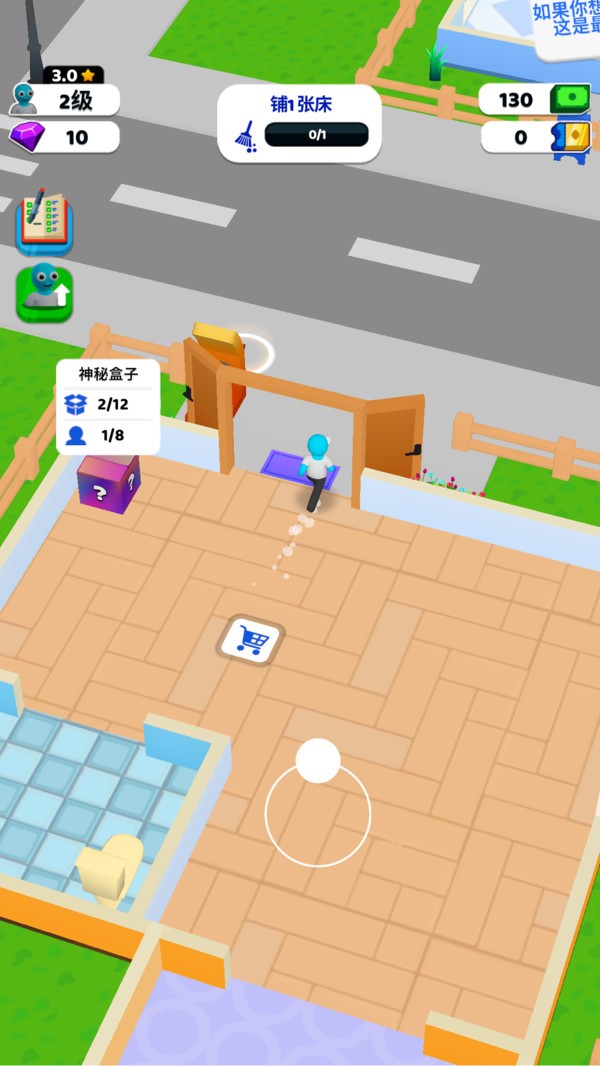600x1066 pixels.
Task: Open the purple gem balance
Action: click(65, 137)
